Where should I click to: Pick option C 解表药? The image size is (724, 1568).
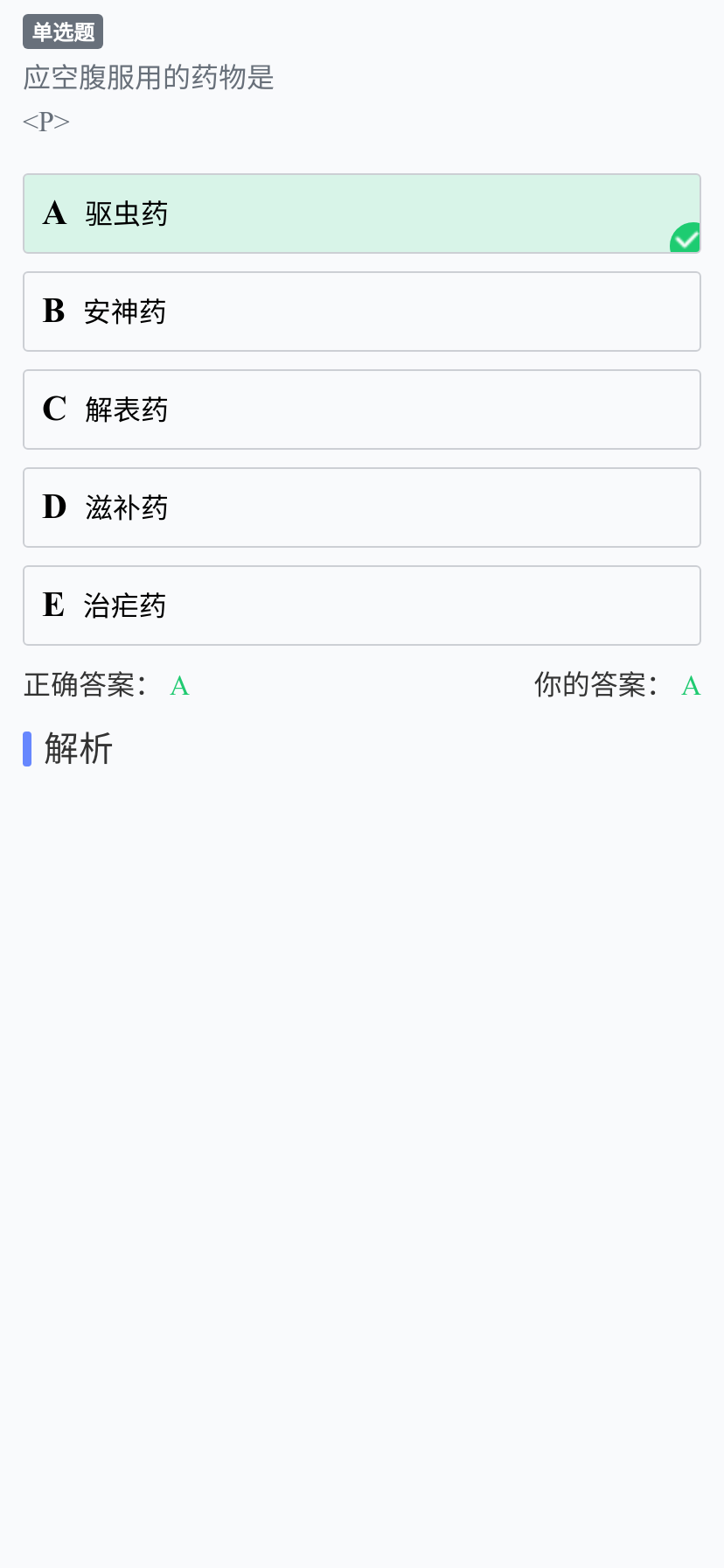coord(362,409)
